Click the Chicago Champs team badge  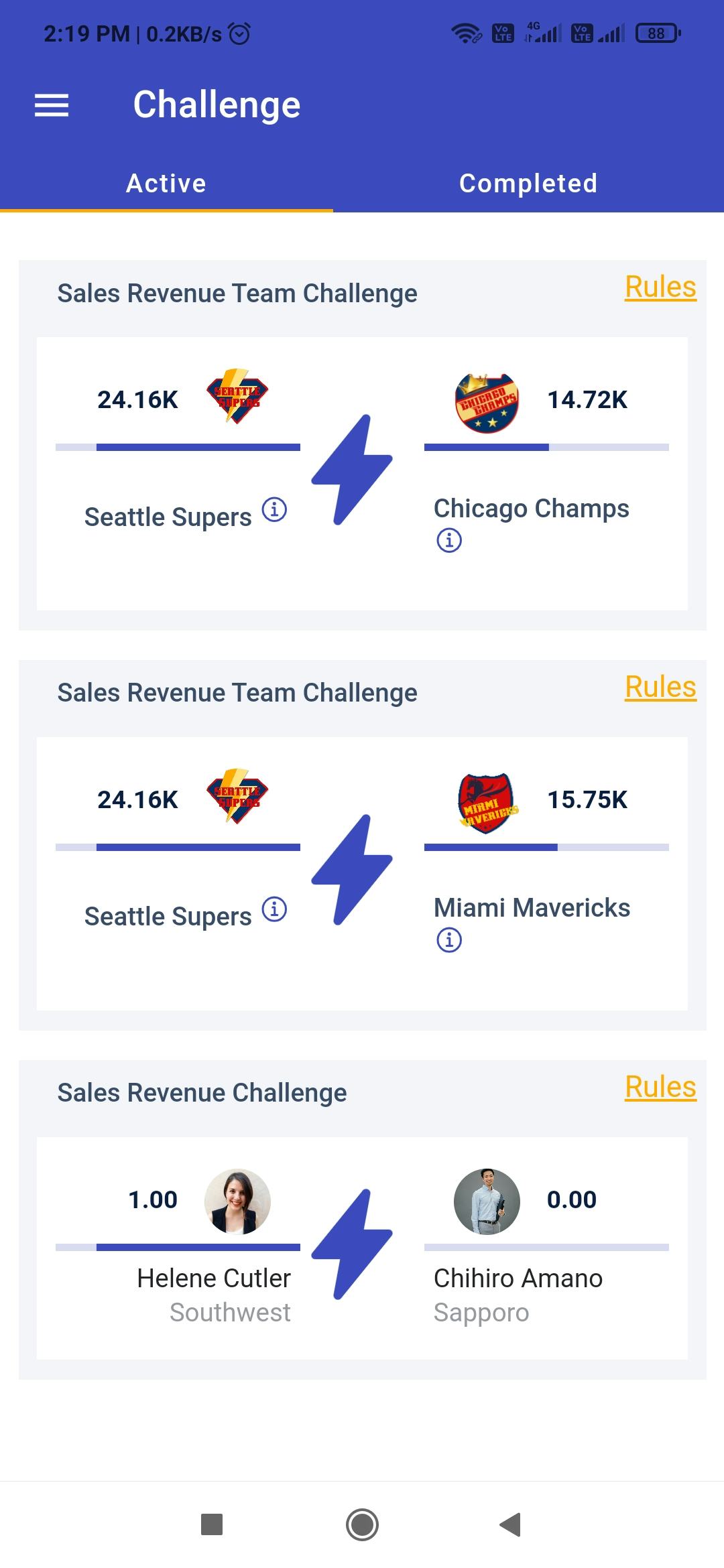tap(486, 400)
